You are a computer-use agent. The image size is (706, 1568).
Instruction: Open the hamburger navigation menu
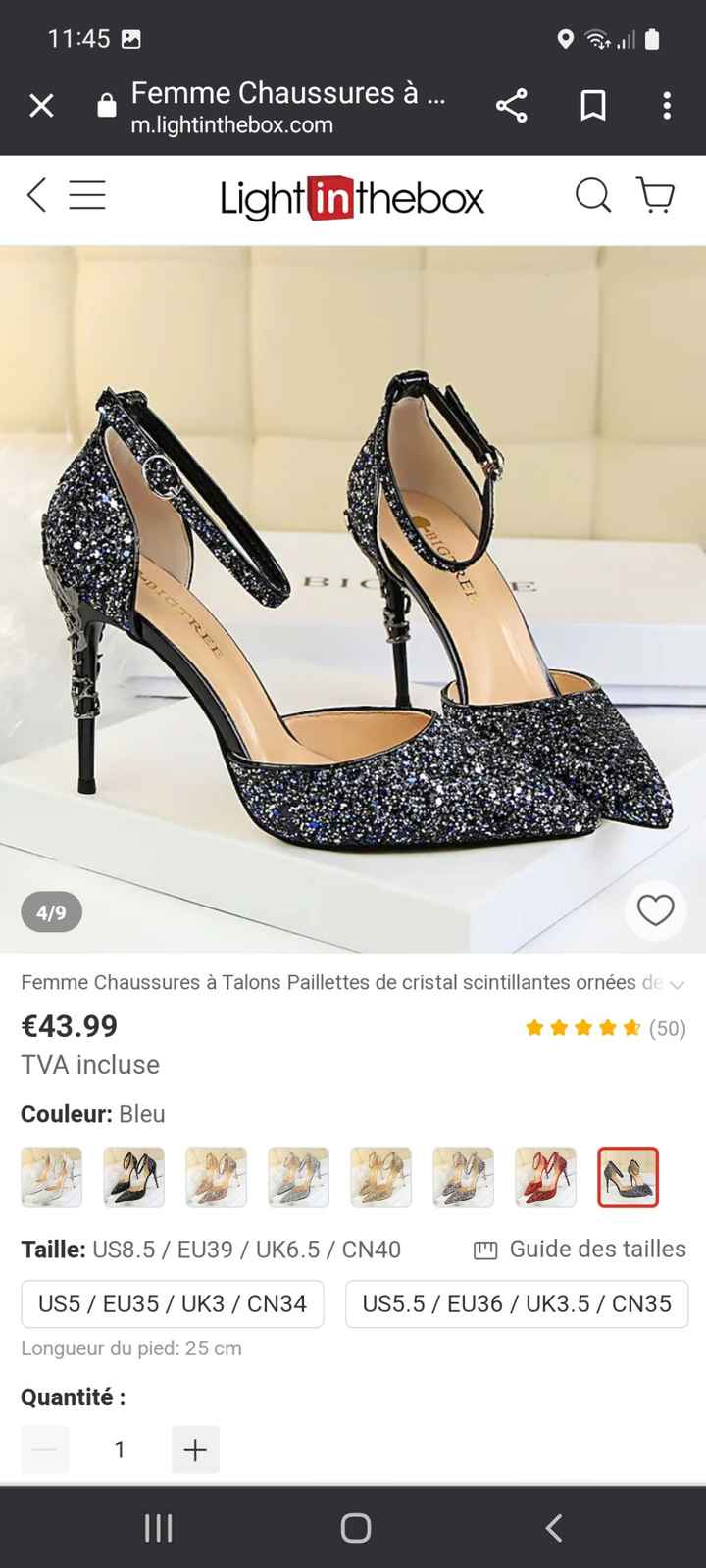[x=87, y=196]
